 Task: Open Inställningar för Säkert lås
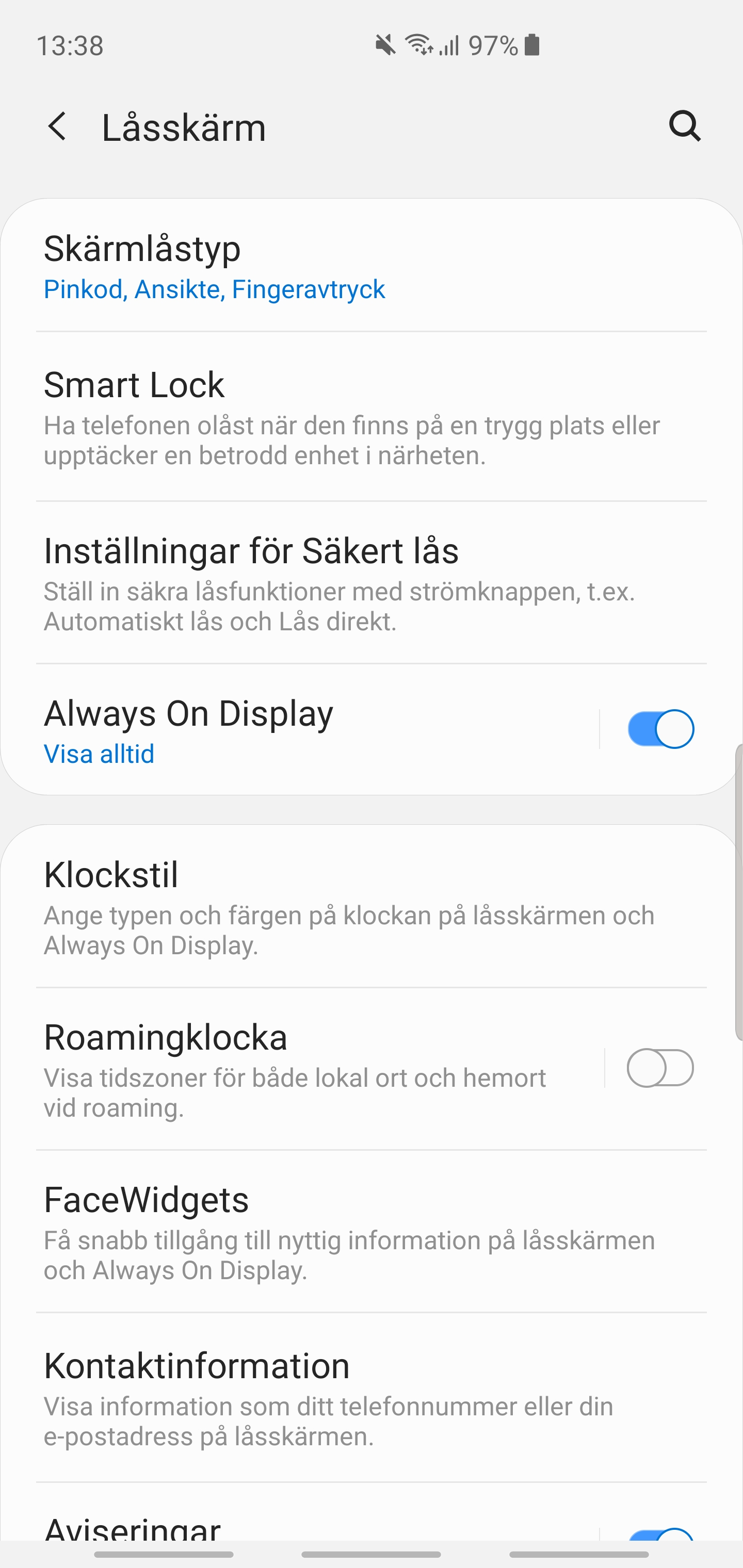pyautogui.click(x=372, y=582)
